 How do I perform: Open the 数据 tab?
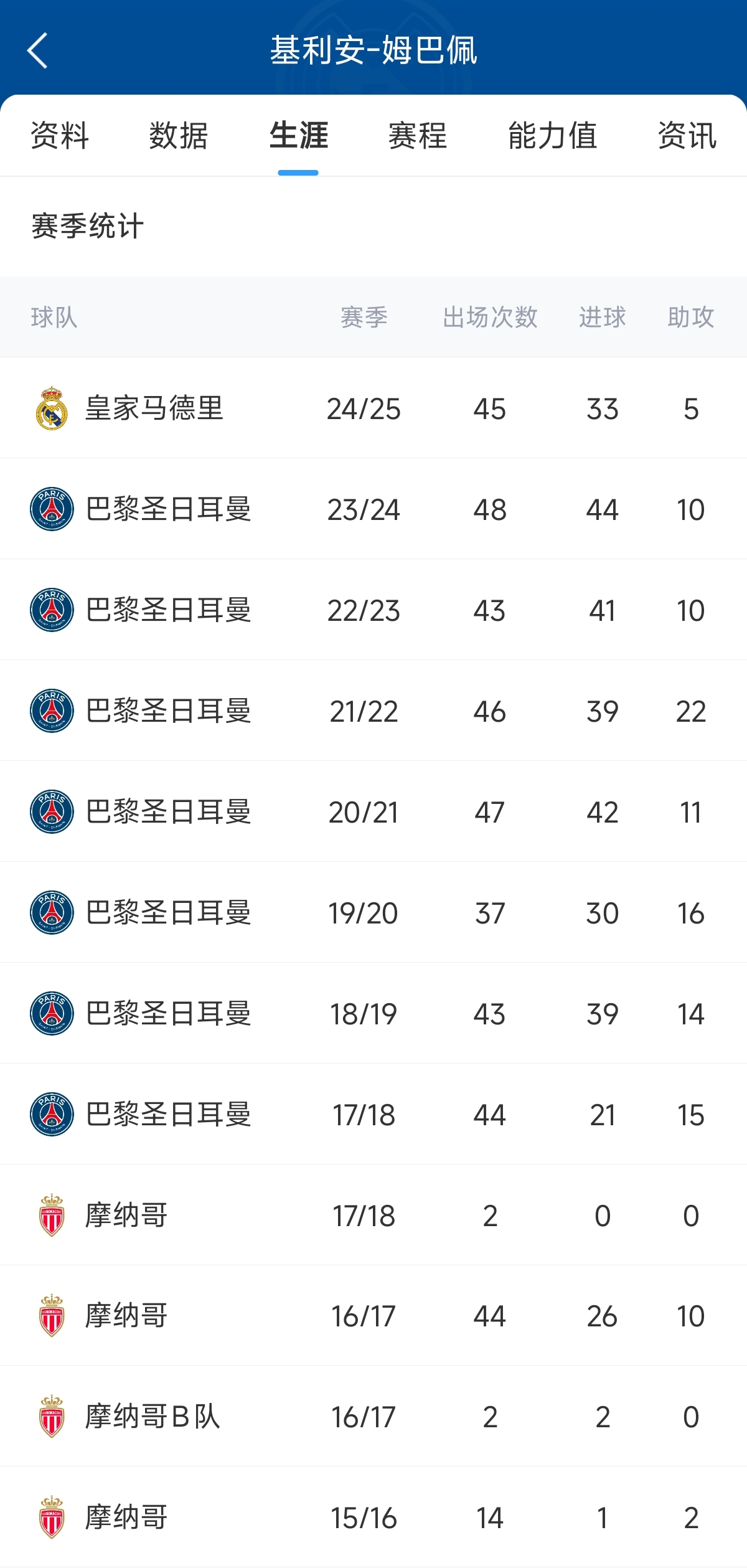click(x=178, y=136)
